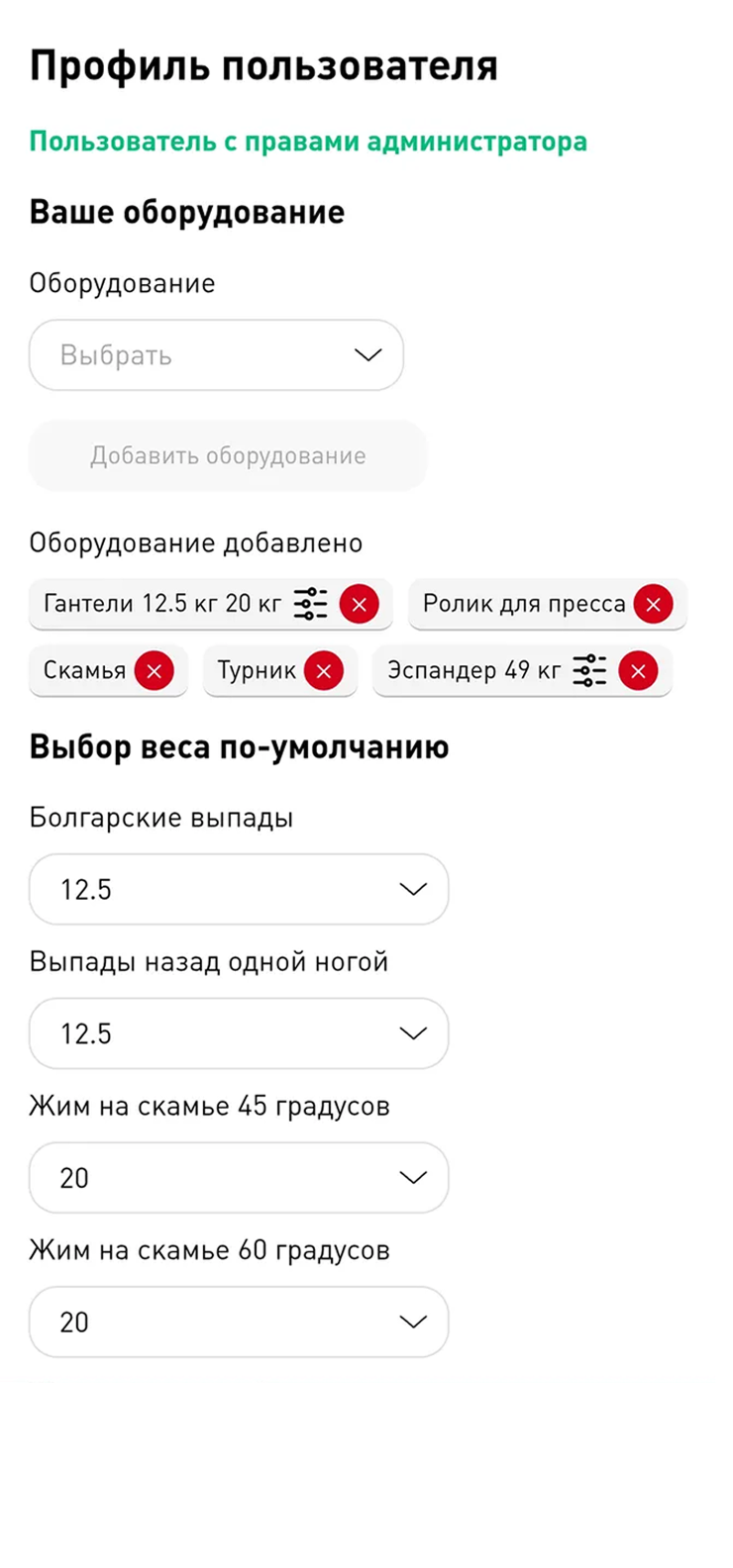The width and height of the screenshot is (733, 1568).
Task: Open Выпады назад одной ногой weight dropdown
Action: [x=239, y=1033]
